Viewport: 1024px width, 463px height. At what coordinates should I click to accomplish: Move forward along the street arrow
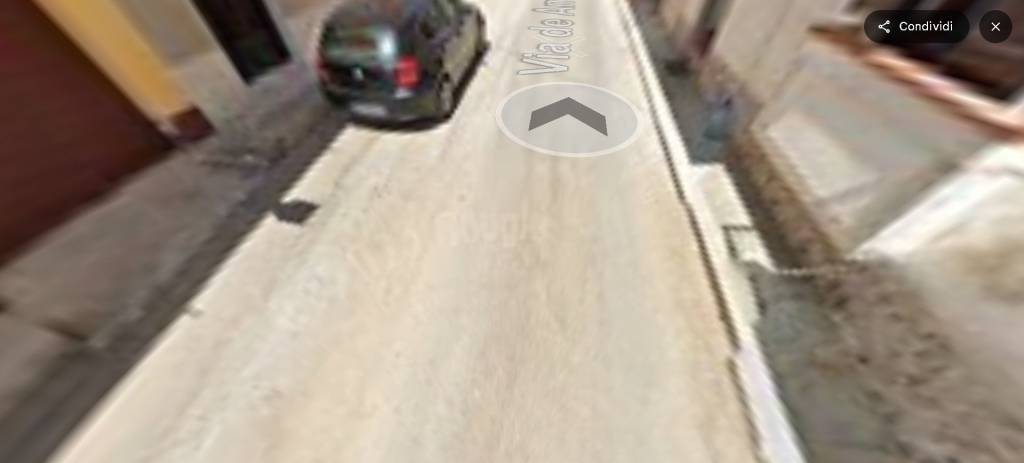(x=568, y=117)
